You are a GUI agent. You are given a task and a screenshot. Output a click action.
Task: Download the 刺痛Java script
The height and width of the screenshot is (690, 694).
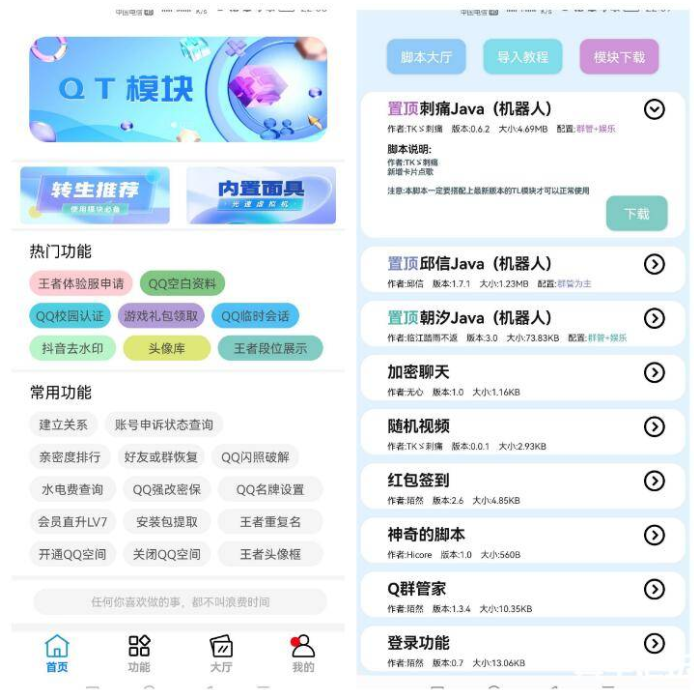pyautogui.click(x=636, y=213)
